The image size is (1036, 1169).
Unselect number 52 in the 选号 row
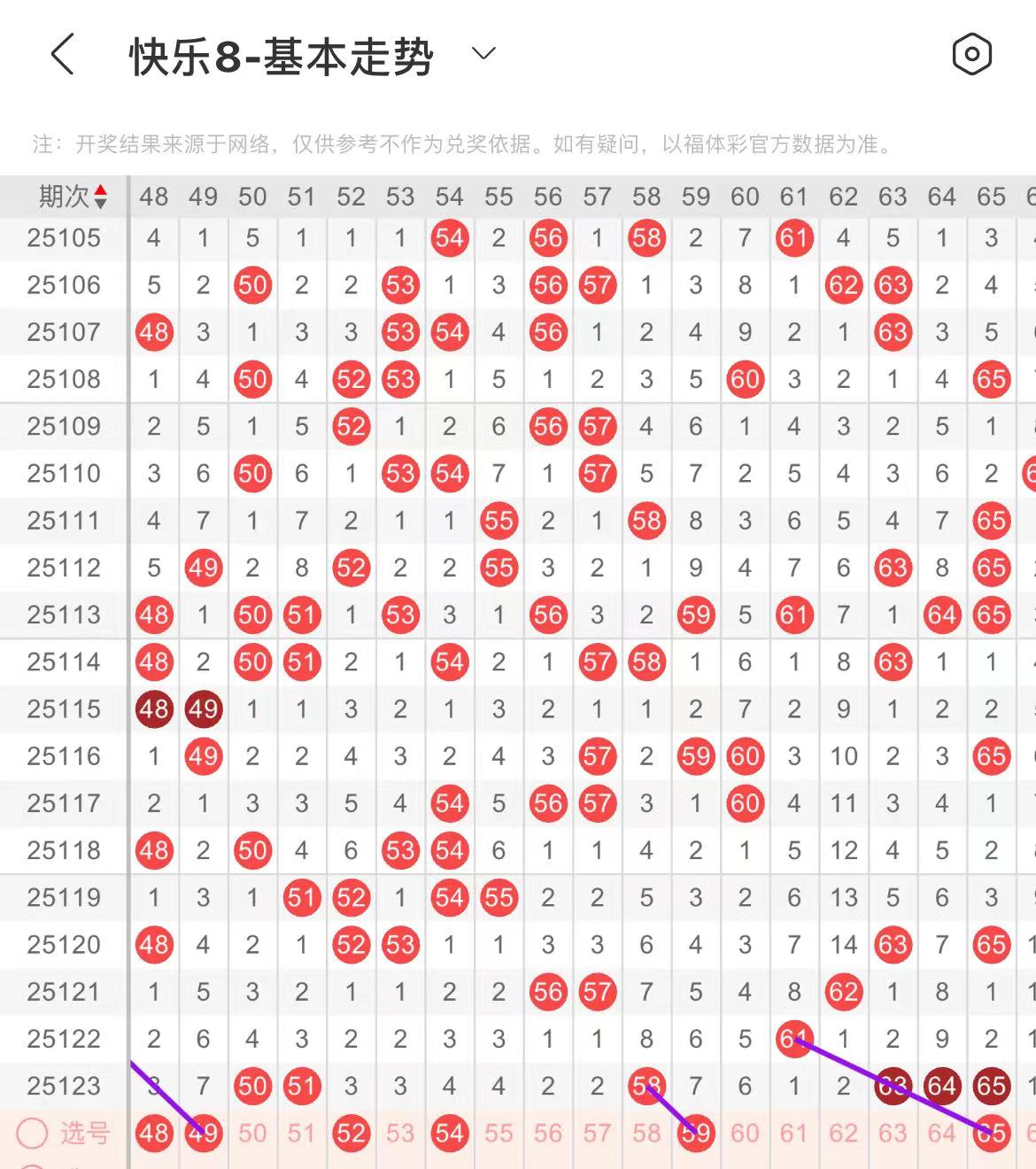(352, 1133)
